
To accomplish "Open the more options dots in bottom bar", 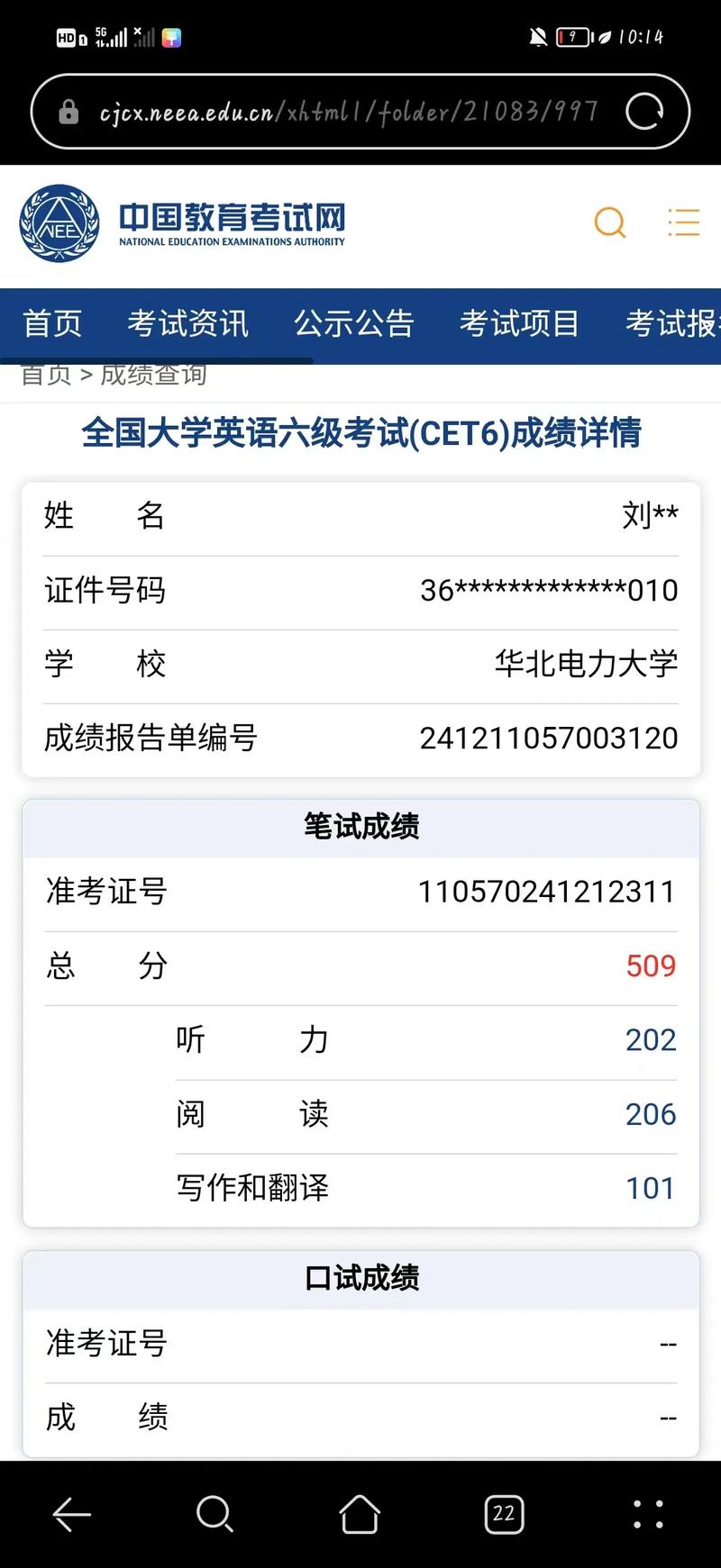I will click(647, 1514).
